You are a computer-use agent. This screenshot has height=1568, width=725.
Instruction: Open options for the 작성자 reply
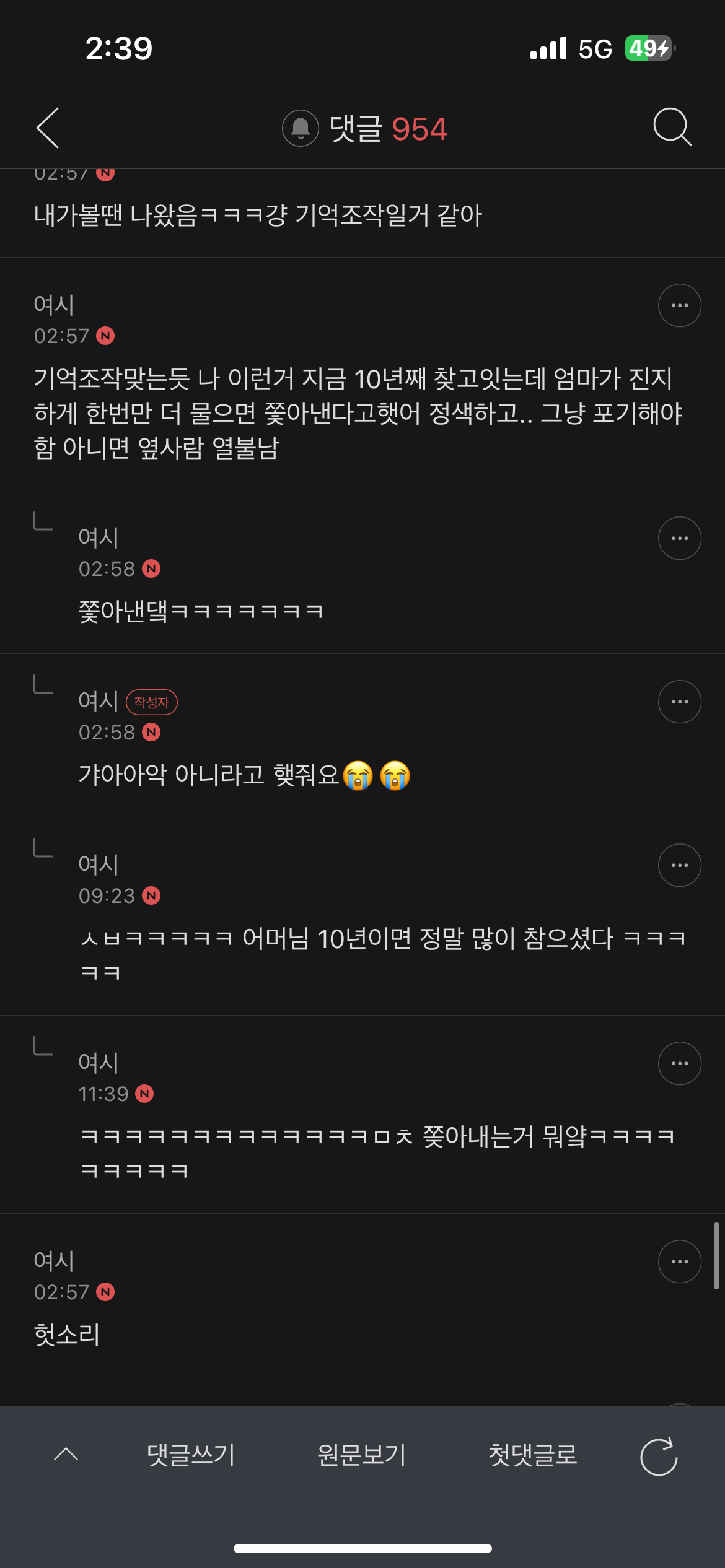click(x=680, y=702)
